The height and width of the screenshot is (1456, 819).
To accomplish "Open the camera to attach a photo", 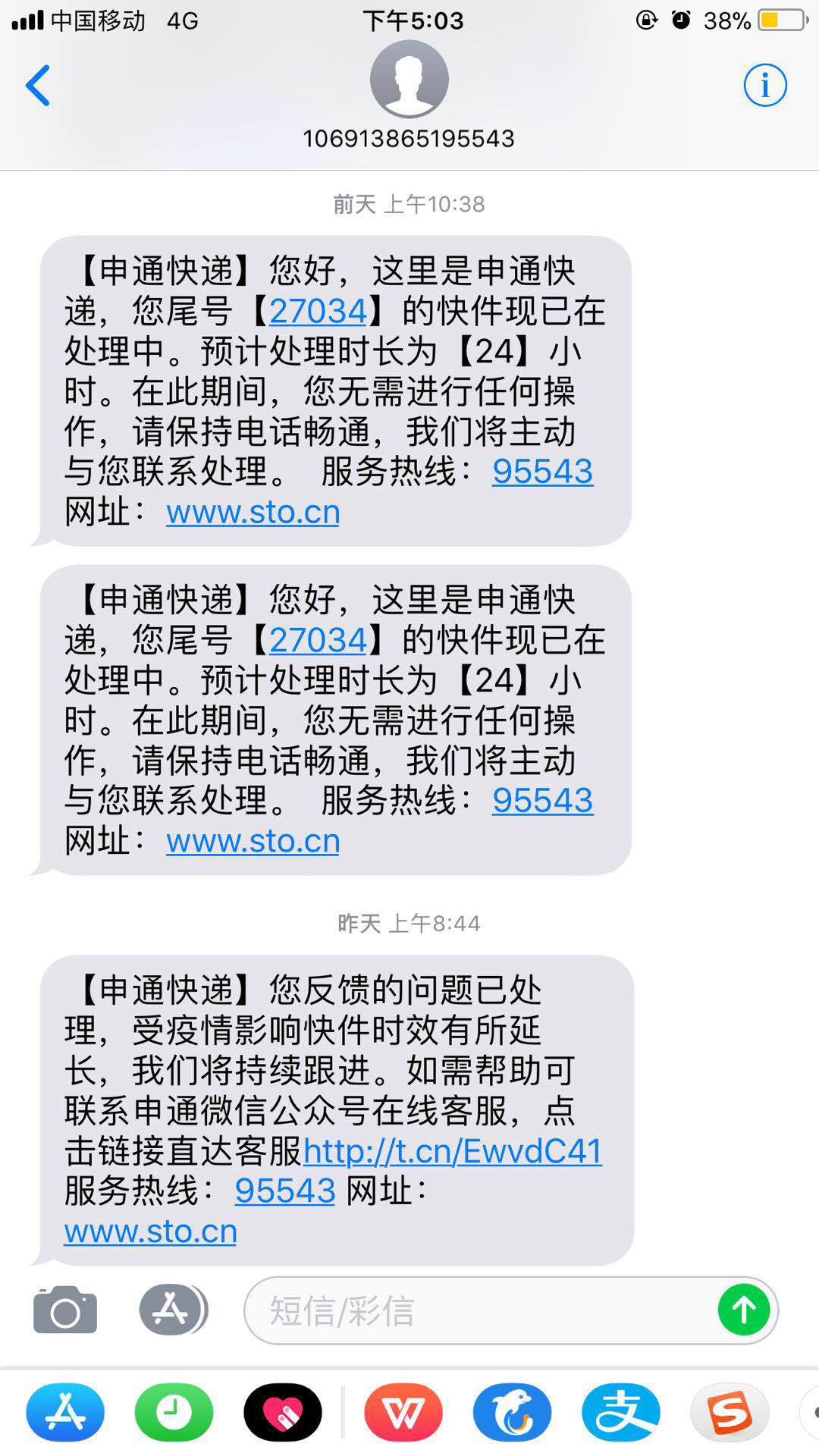I will (x=65, y=1310).
